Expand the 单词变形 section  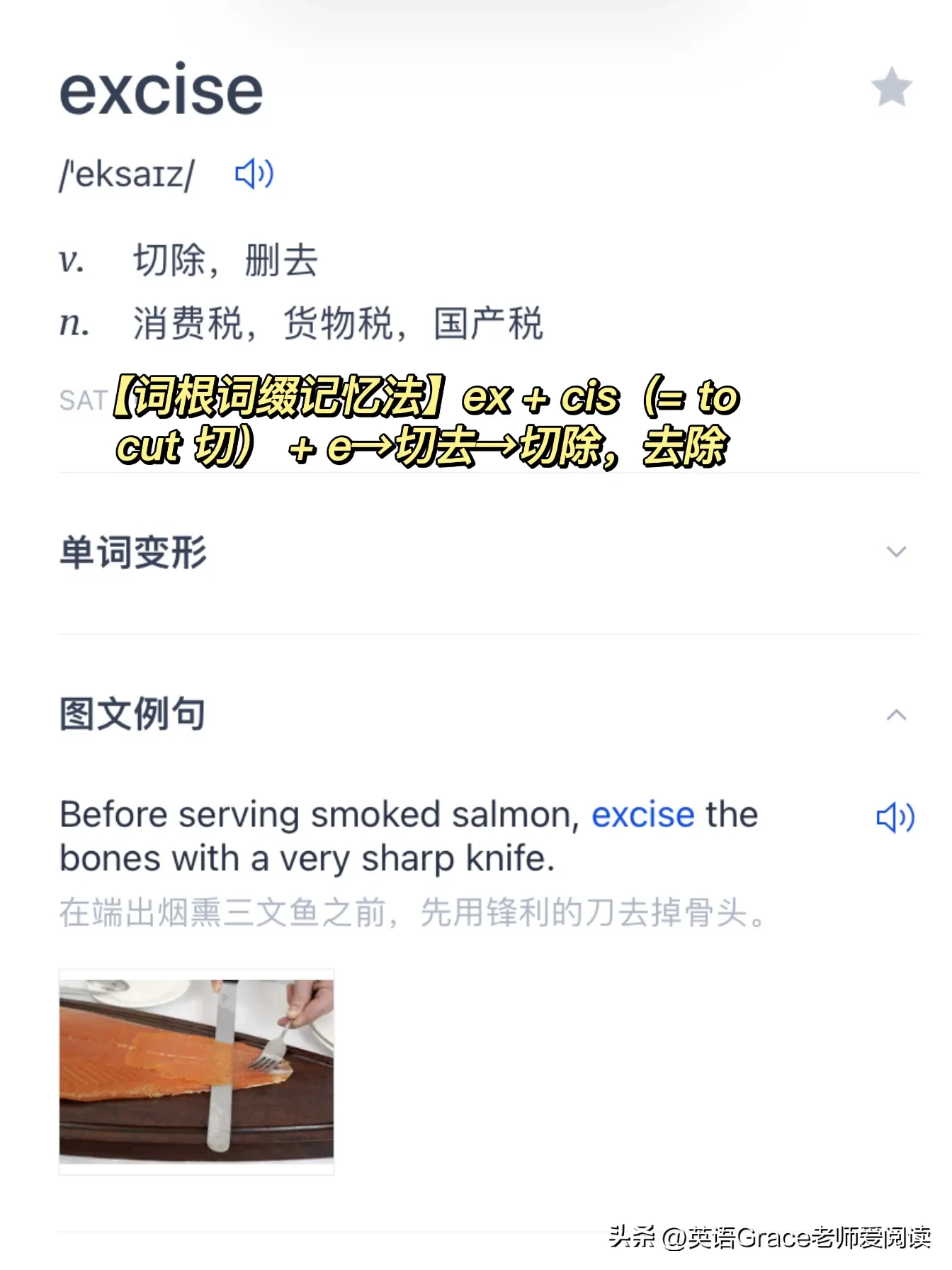pos(896,551)
